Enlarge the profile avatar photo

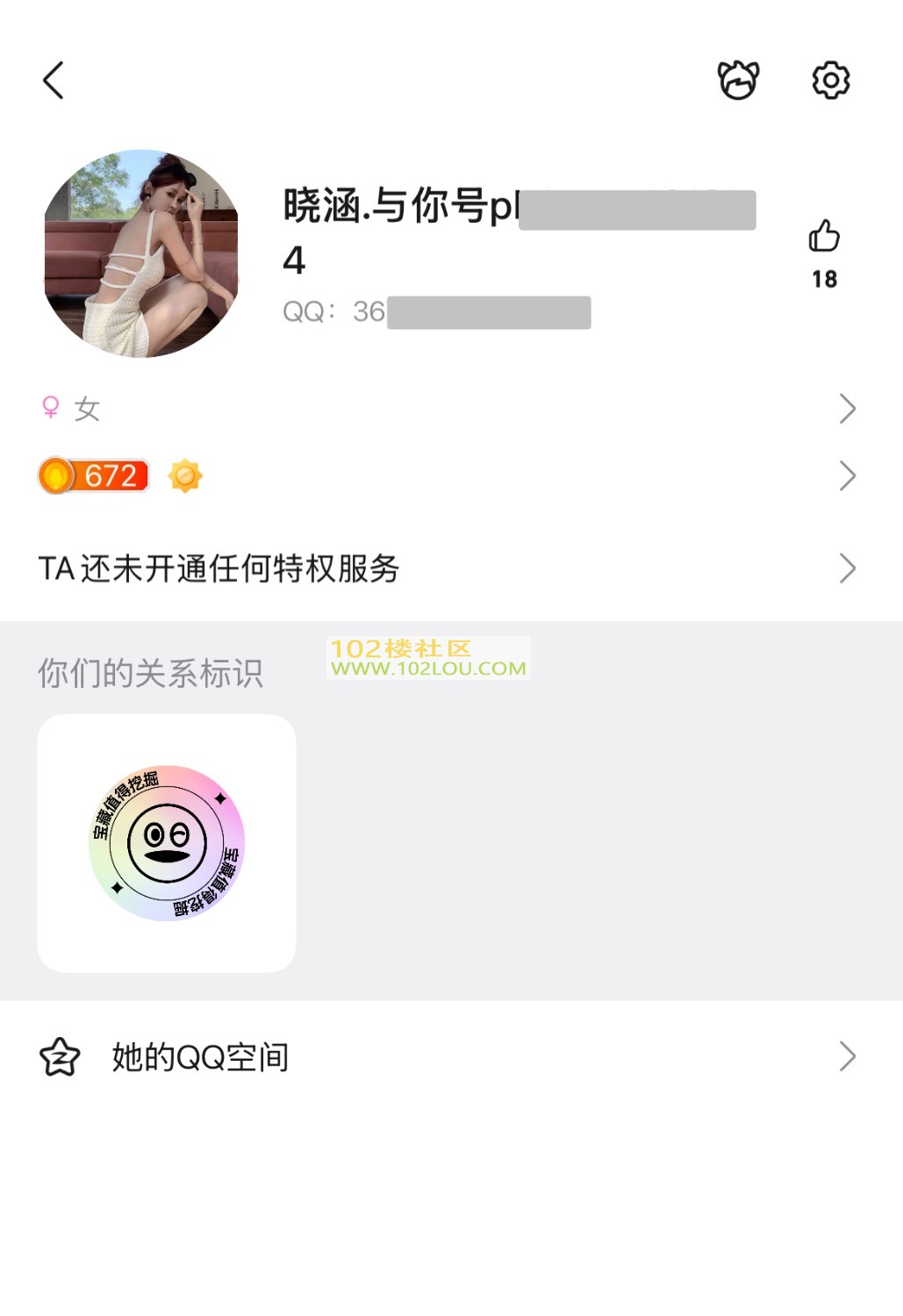(x=141, y=254)
